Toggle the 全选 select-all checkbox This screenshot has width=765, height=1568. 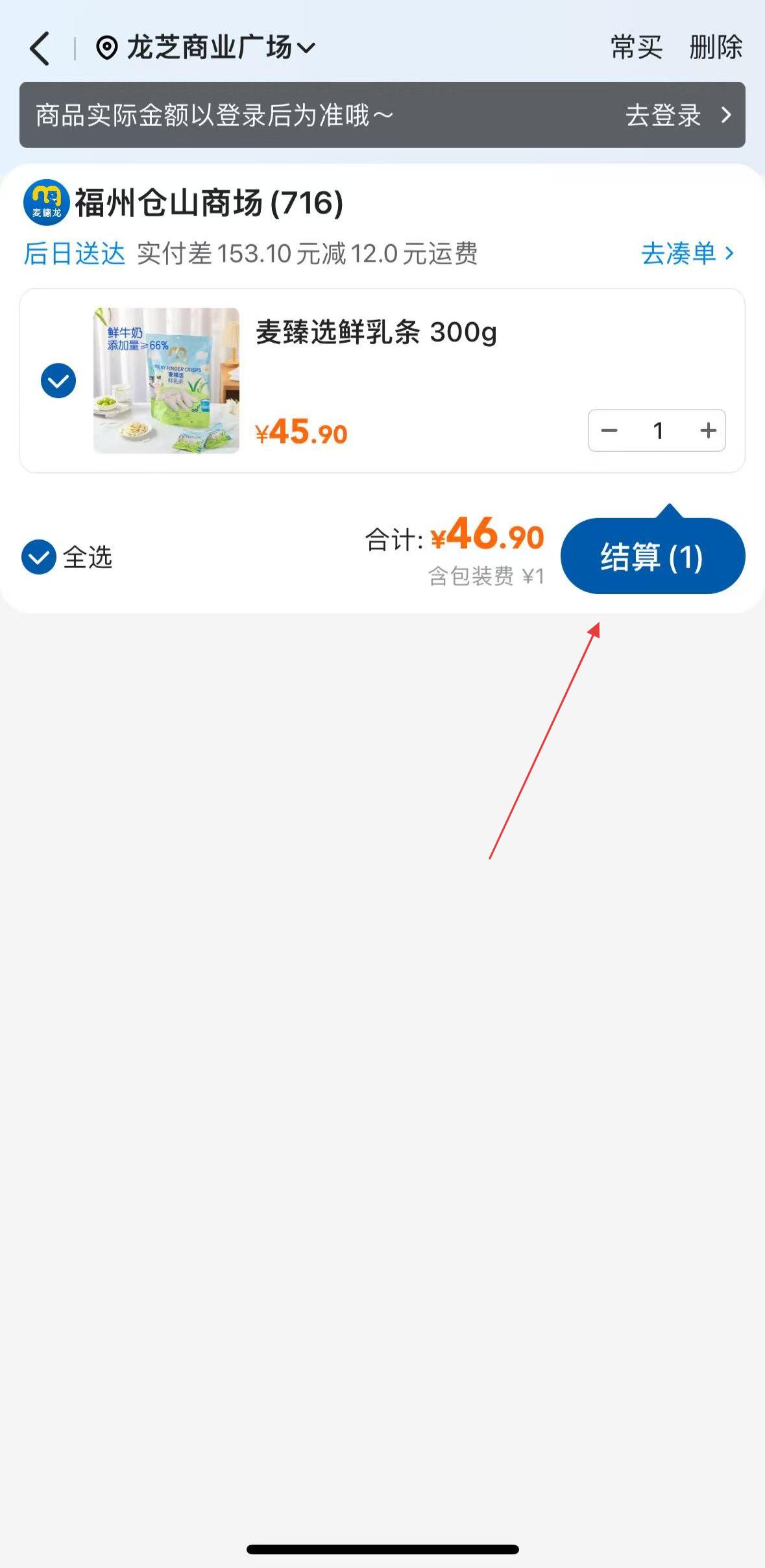(39, 557)
